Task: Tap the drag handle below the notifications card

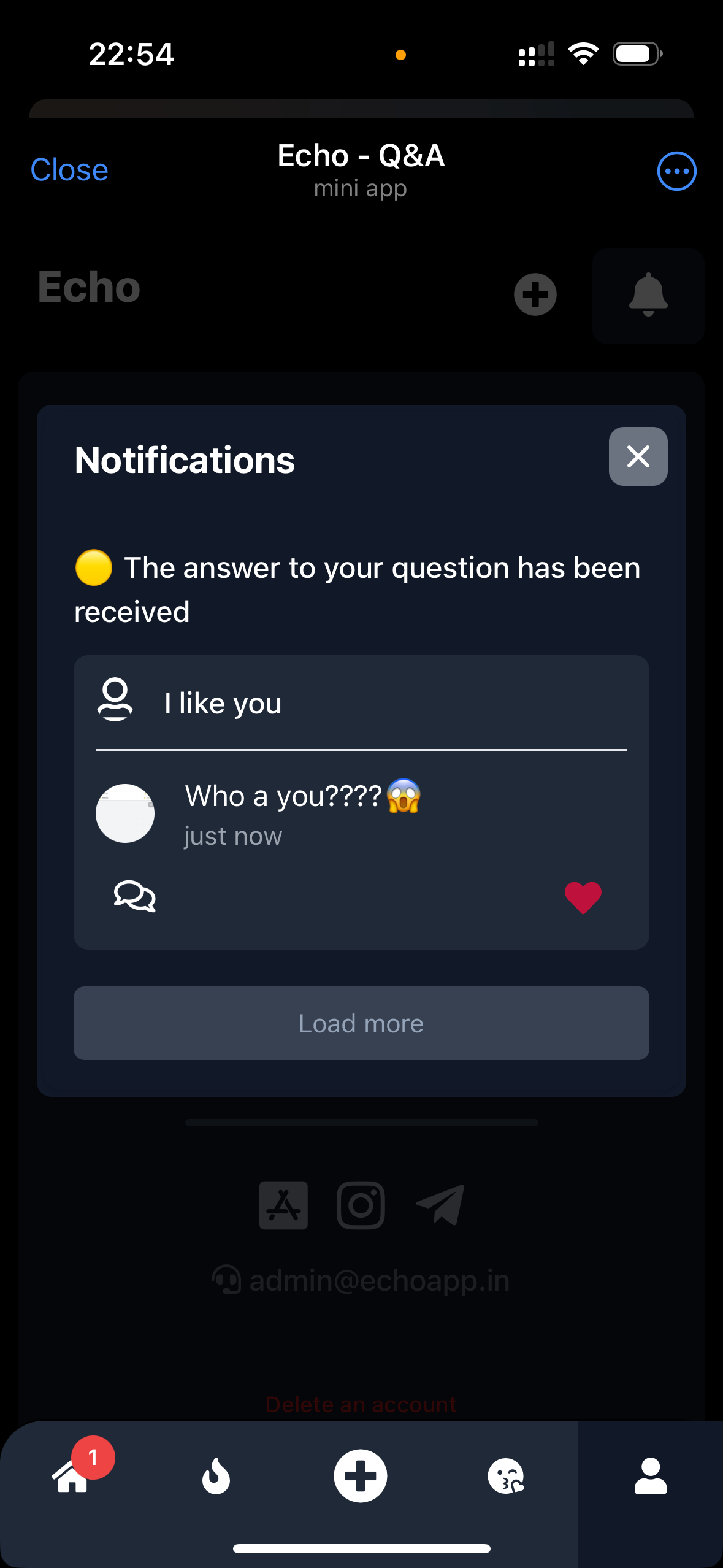Action: coord(361,1123)
